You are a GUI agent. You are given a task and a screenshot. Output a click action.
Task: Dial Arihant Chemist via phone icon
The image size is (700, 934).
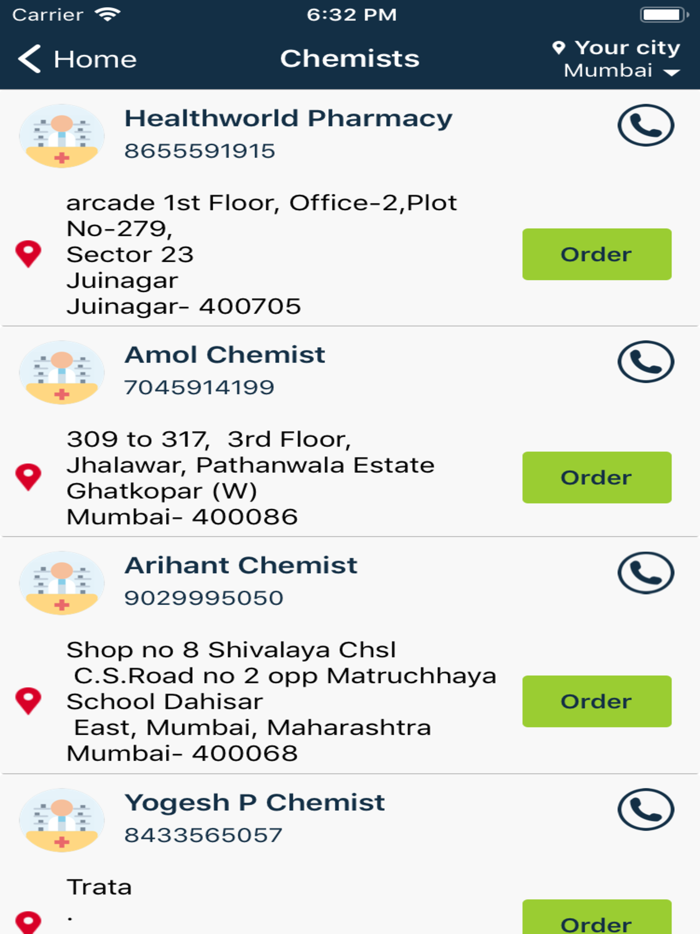coord(645,573)
